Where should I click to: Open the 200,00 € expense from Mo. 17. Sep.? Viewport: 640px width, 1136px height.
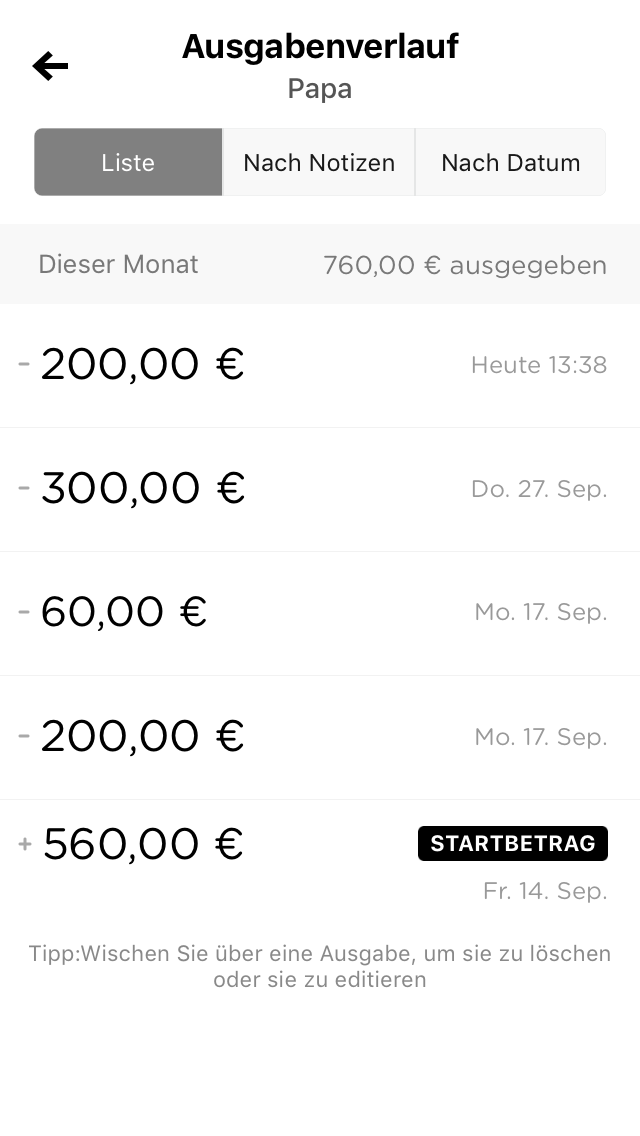(320, 737)
